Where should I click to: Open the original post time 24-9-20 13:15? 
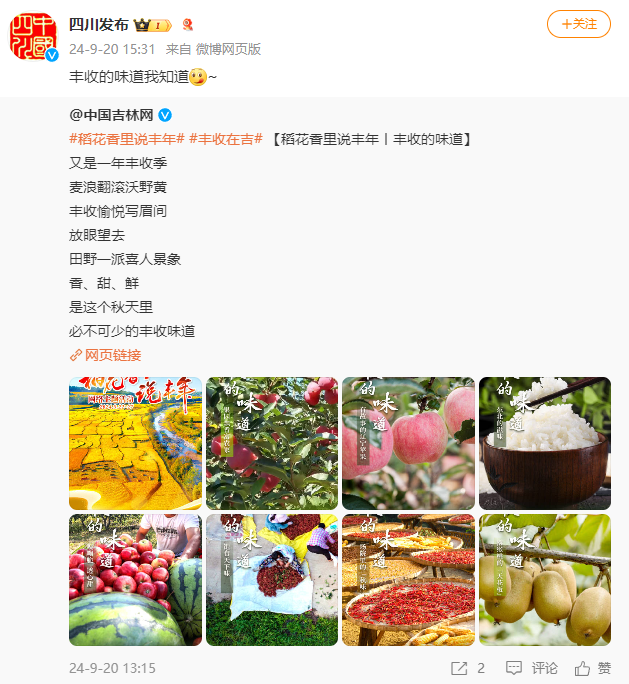[x=112, y=668]
